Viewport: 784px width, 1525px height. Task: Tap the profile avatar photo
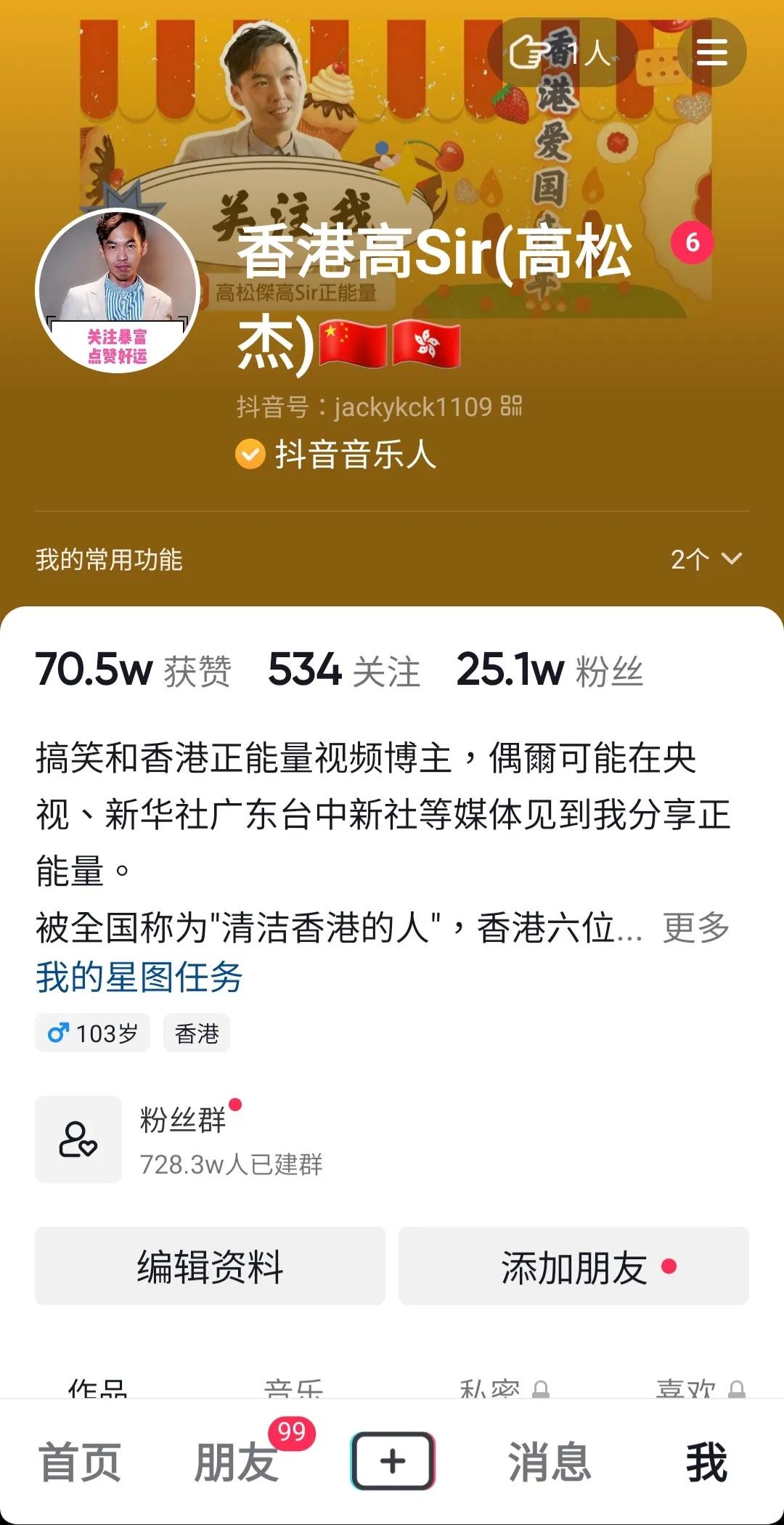[118, 290]
